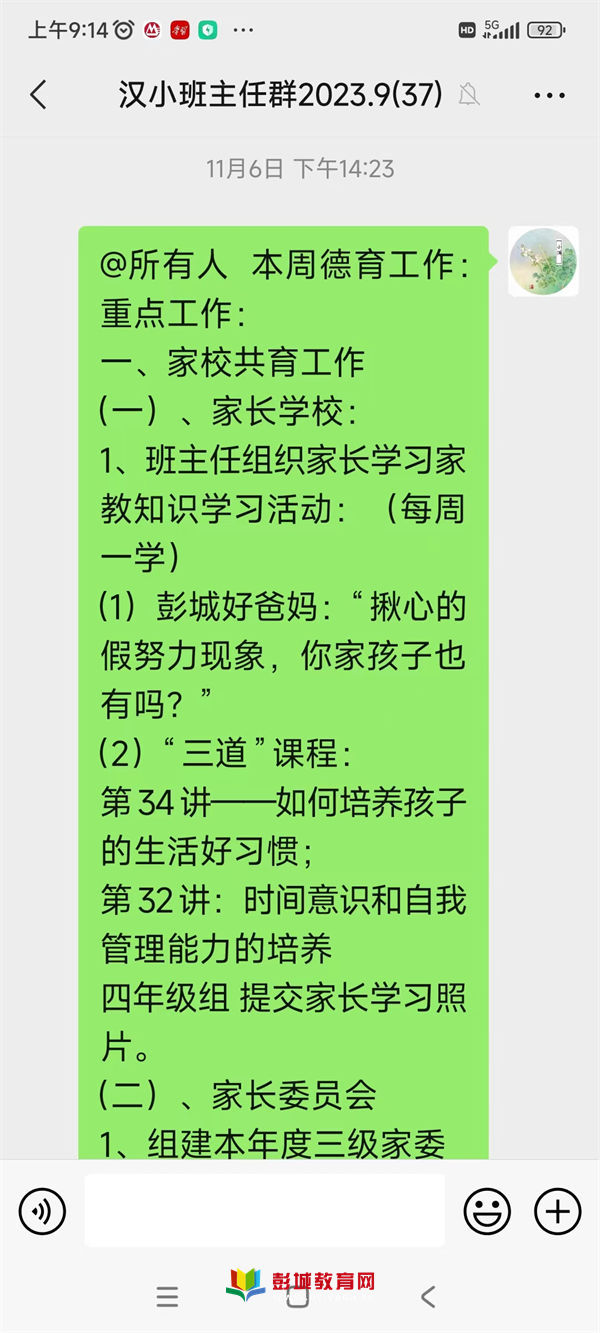Screen dimensions: 600x1333
Task: Tap the system back navigation button
Action: pos(428,1298)
